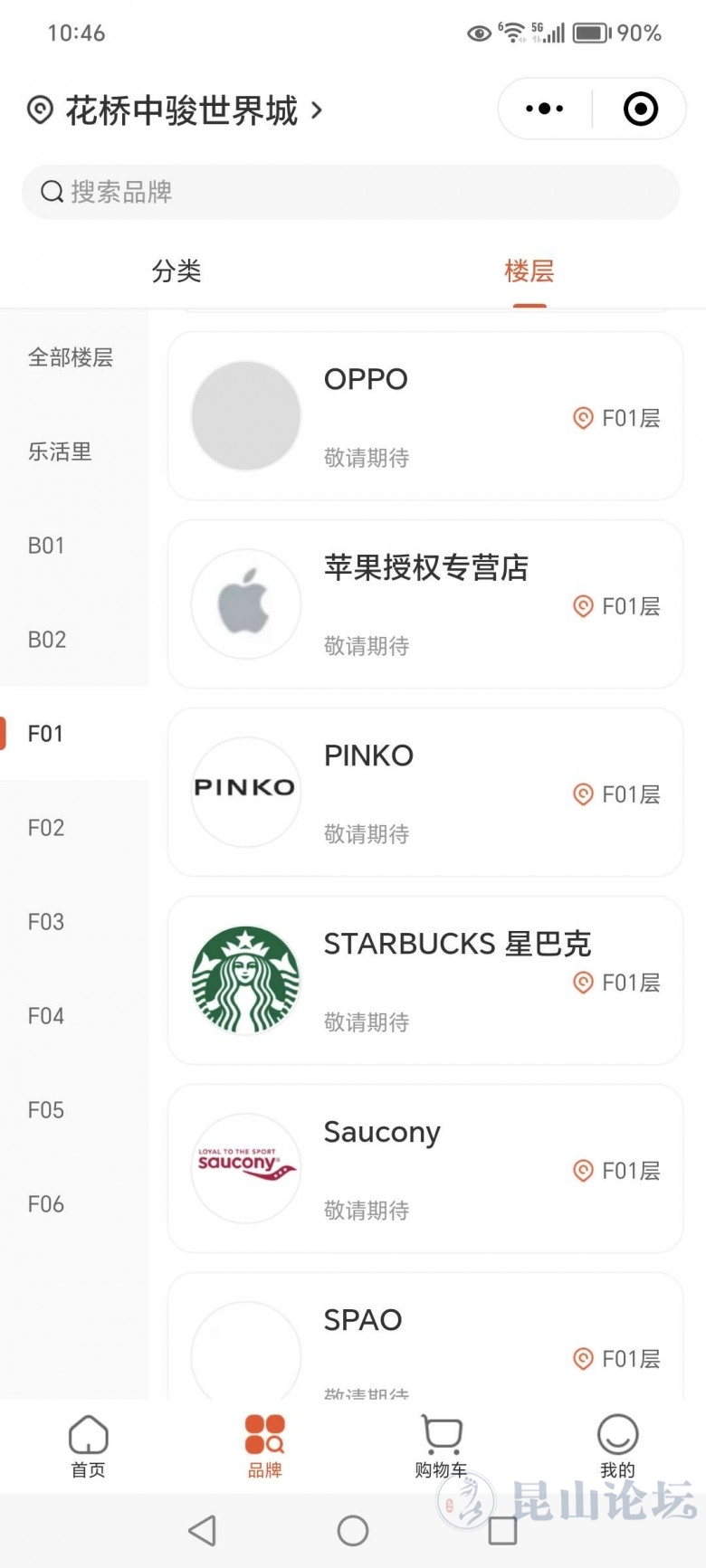Choose floor F02 in the sidebar

46,828
